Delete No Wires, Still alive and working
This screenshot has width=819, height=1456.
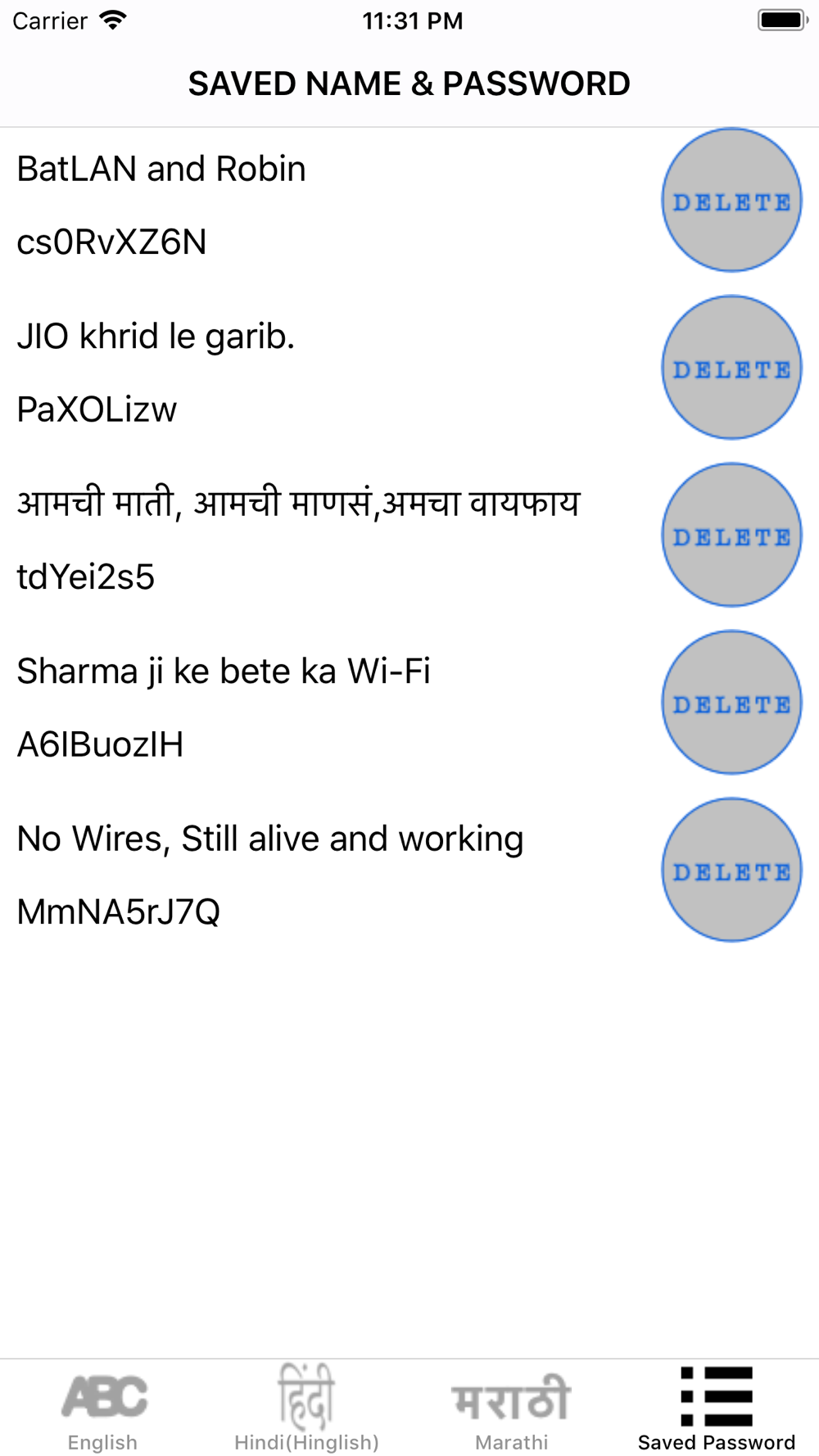tap(731, 870)
